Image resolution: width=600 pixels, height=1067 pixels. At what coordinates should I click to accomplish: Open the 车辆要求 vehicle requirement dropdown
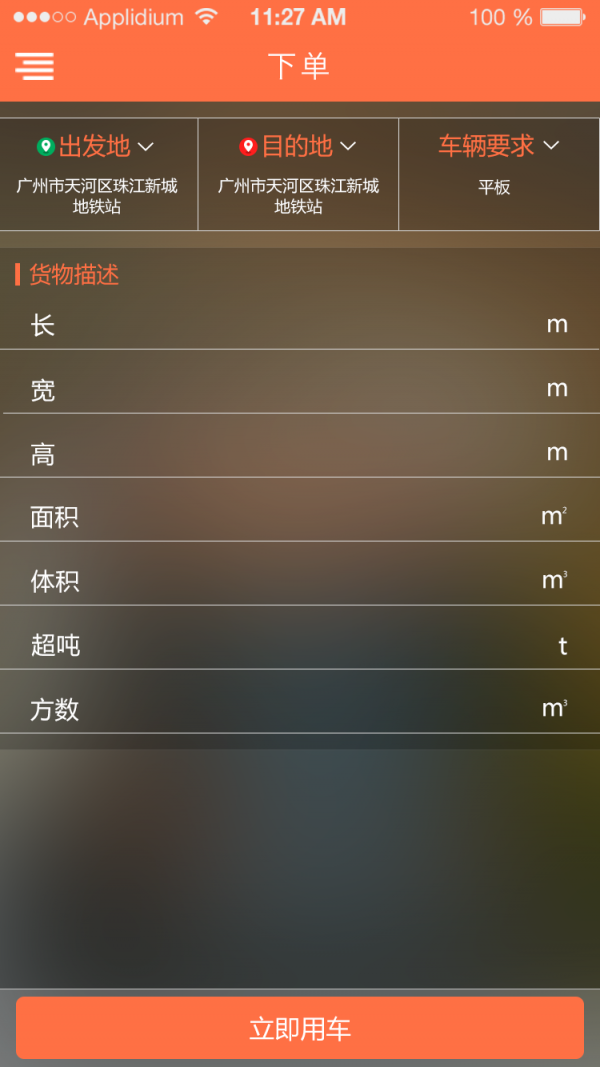[x=498, y=146]
